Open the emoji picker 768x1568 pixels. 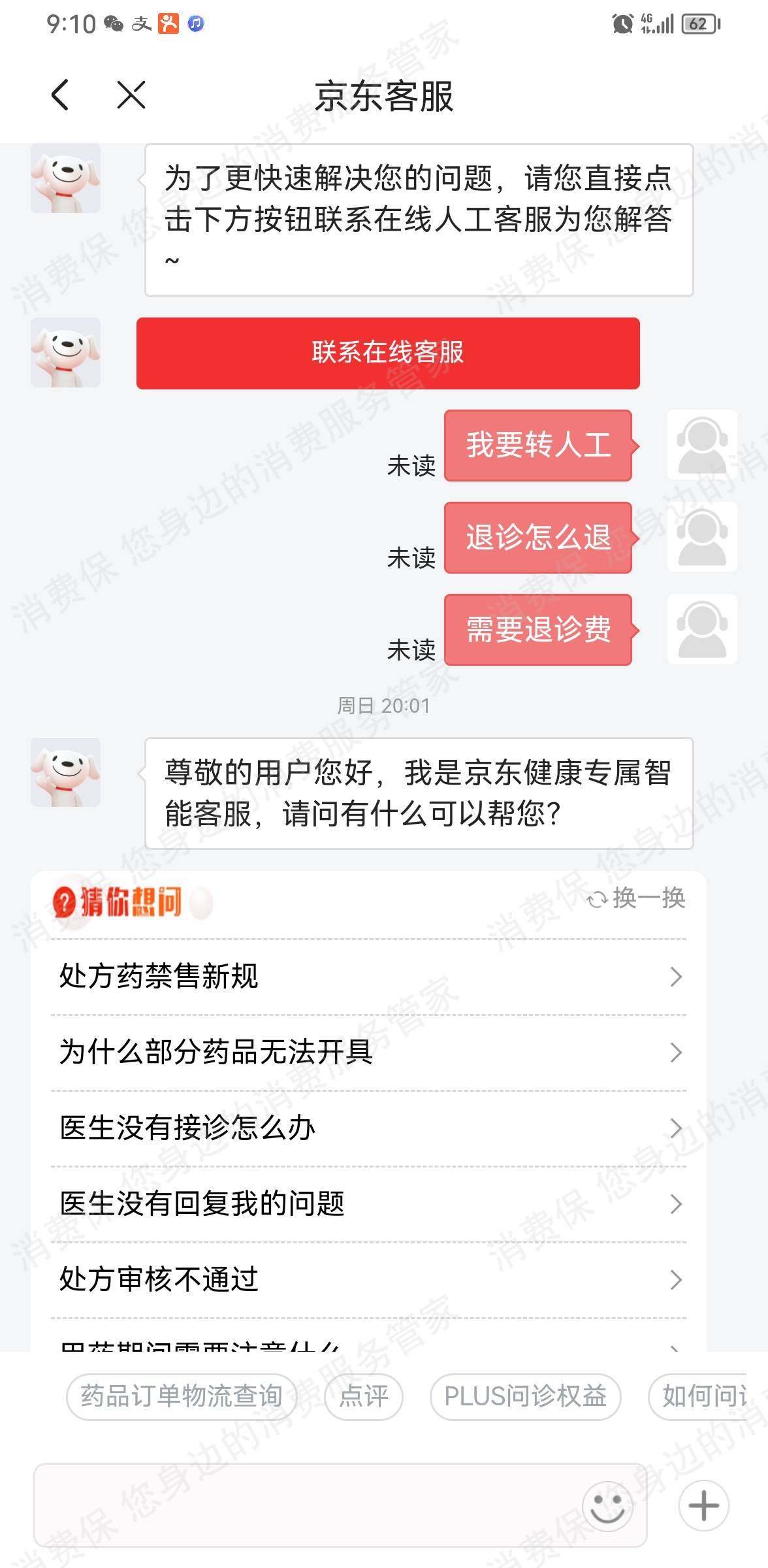point(607,1505)
